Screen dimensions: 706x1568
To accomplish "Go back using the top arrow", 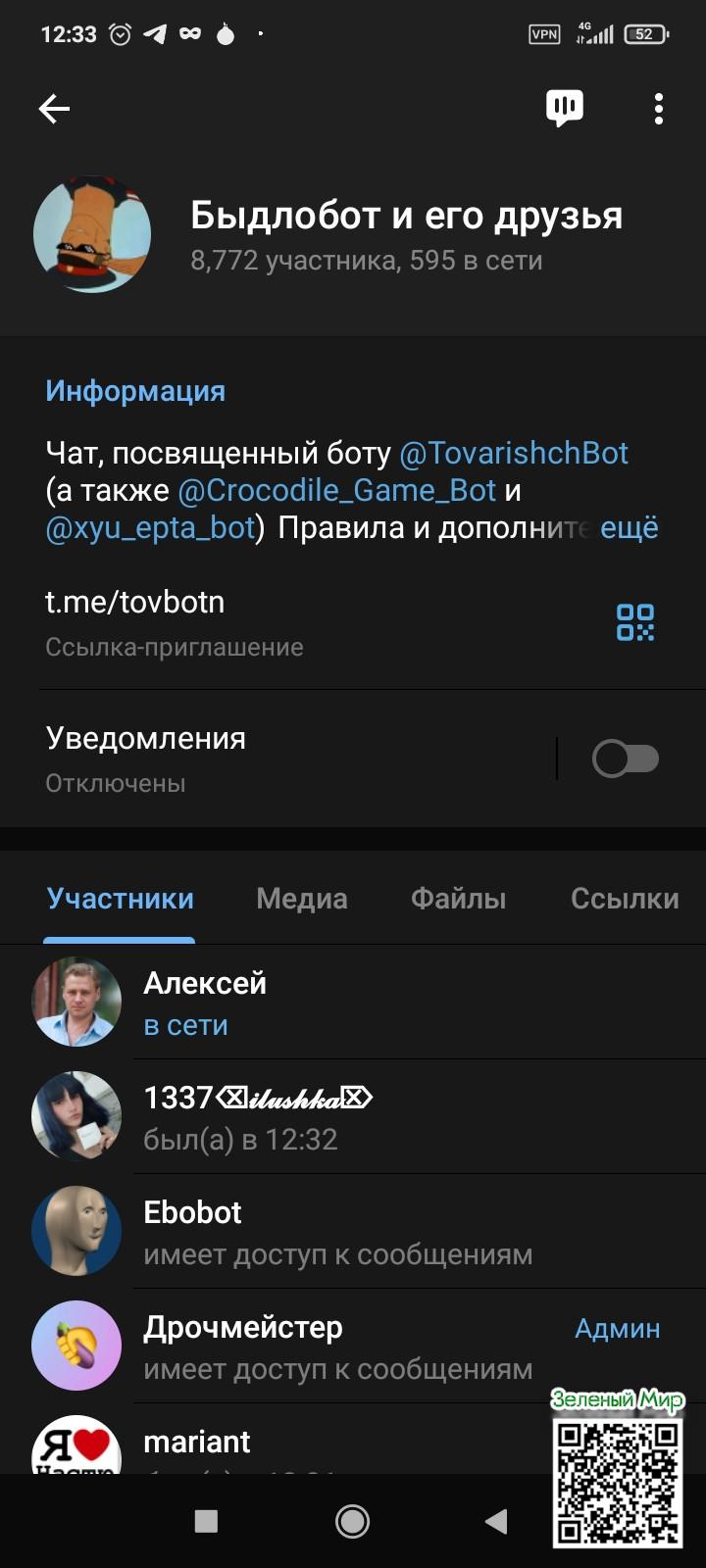I will (54, 109).
